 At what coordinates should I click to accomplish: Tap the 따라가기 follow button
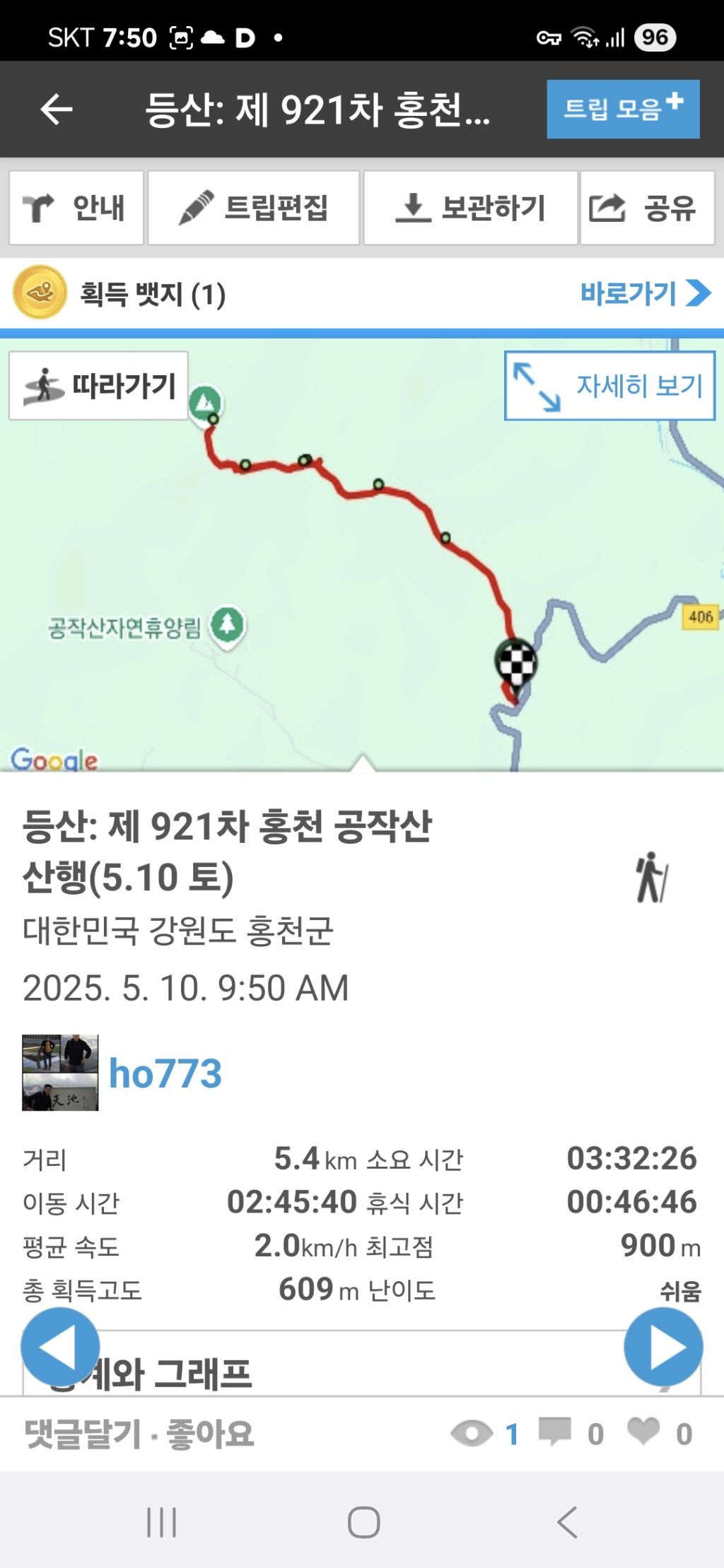click(x=99, y=386)
